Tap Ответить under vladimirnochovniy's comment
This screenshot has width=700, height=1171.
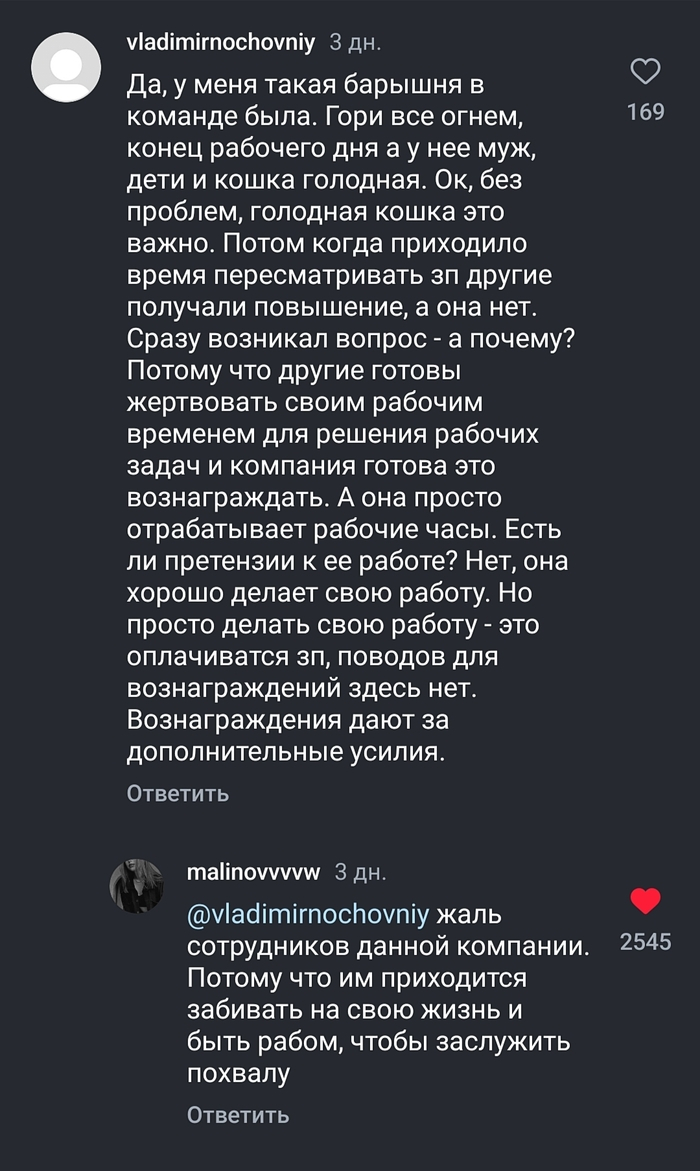(x=178, y=793)
